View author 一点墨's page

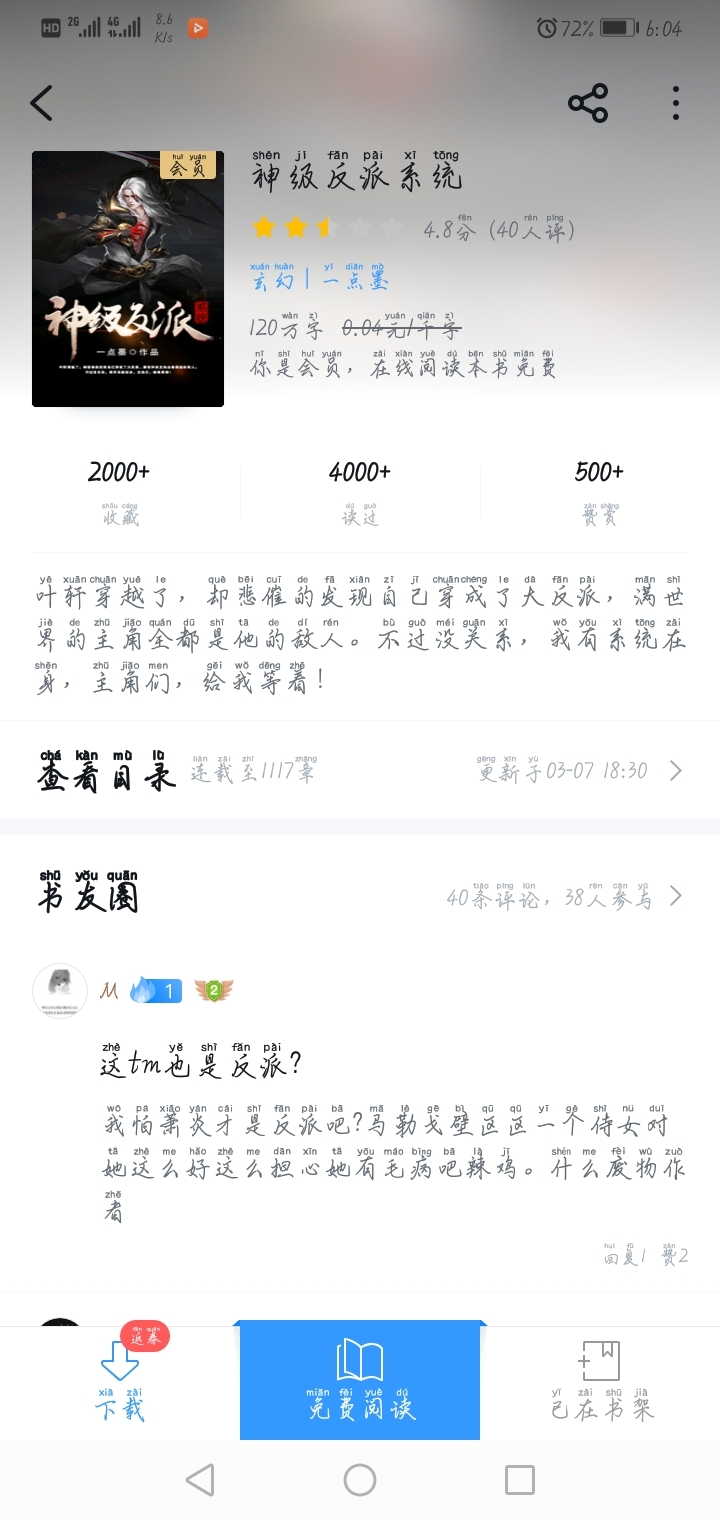point(354,281)
